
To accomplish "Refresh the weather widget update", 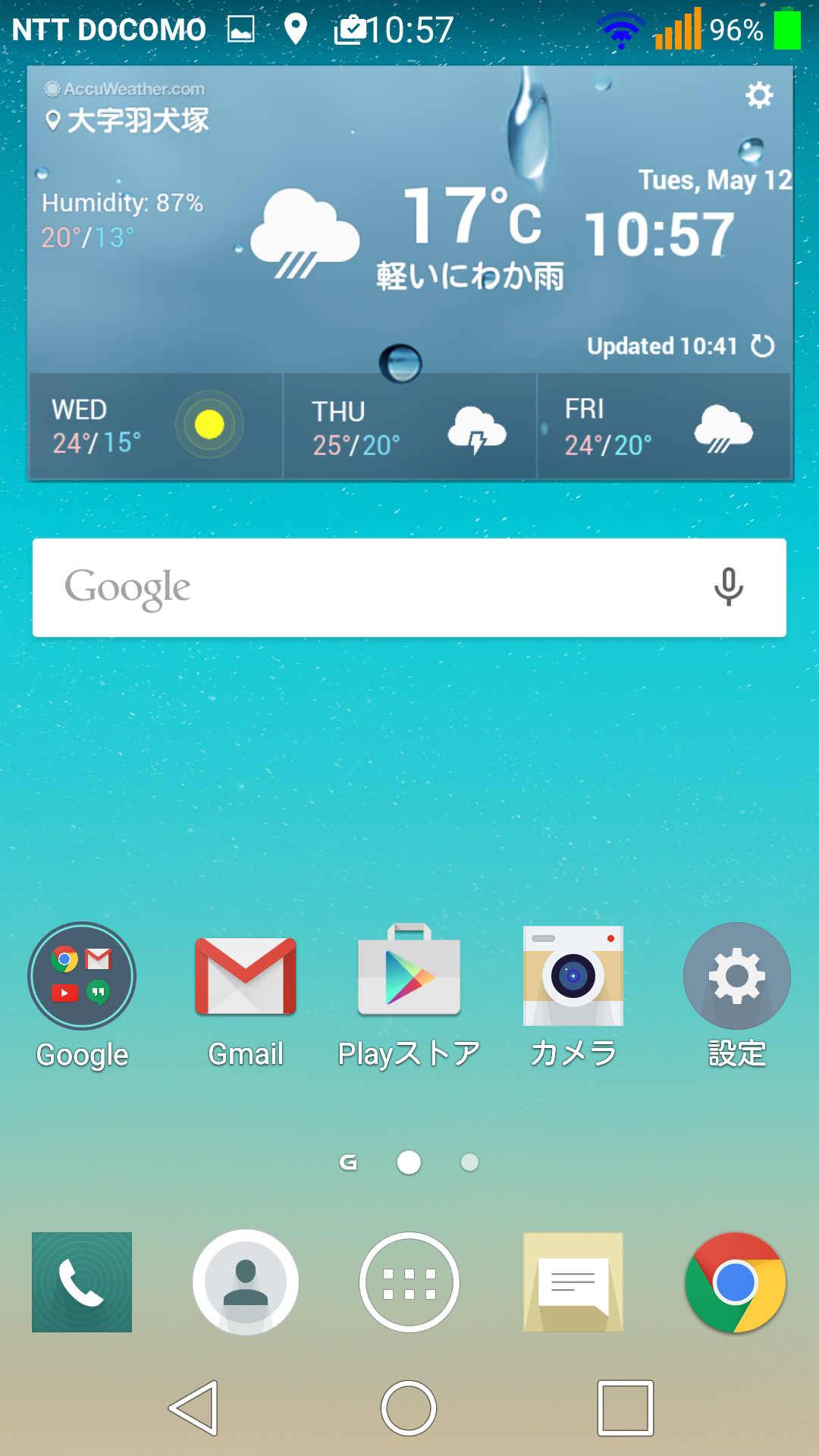I will pyautogui.click(x=762, y=347).
